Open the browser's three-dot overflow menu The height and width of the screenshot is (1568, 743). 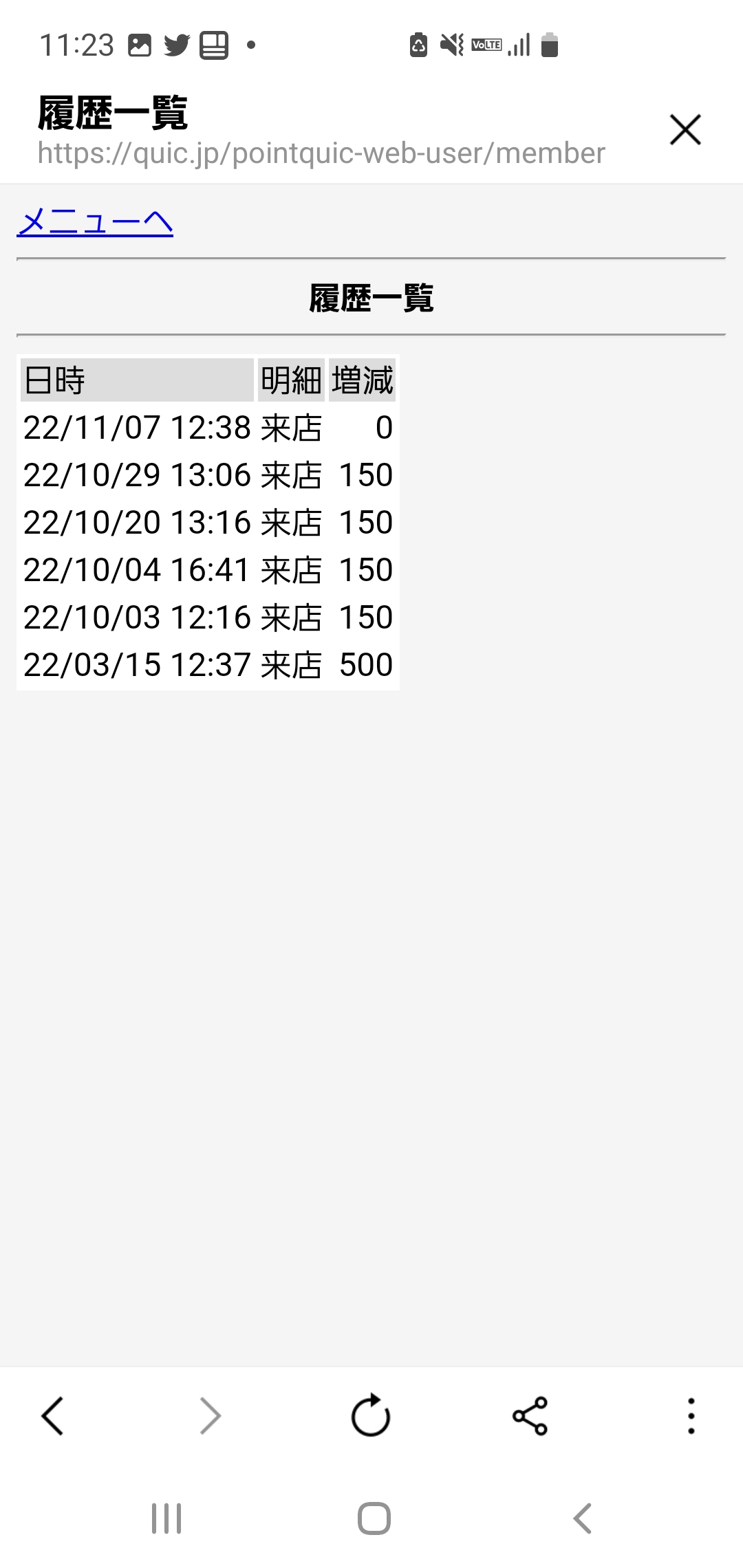click(x=691, y=1416)
